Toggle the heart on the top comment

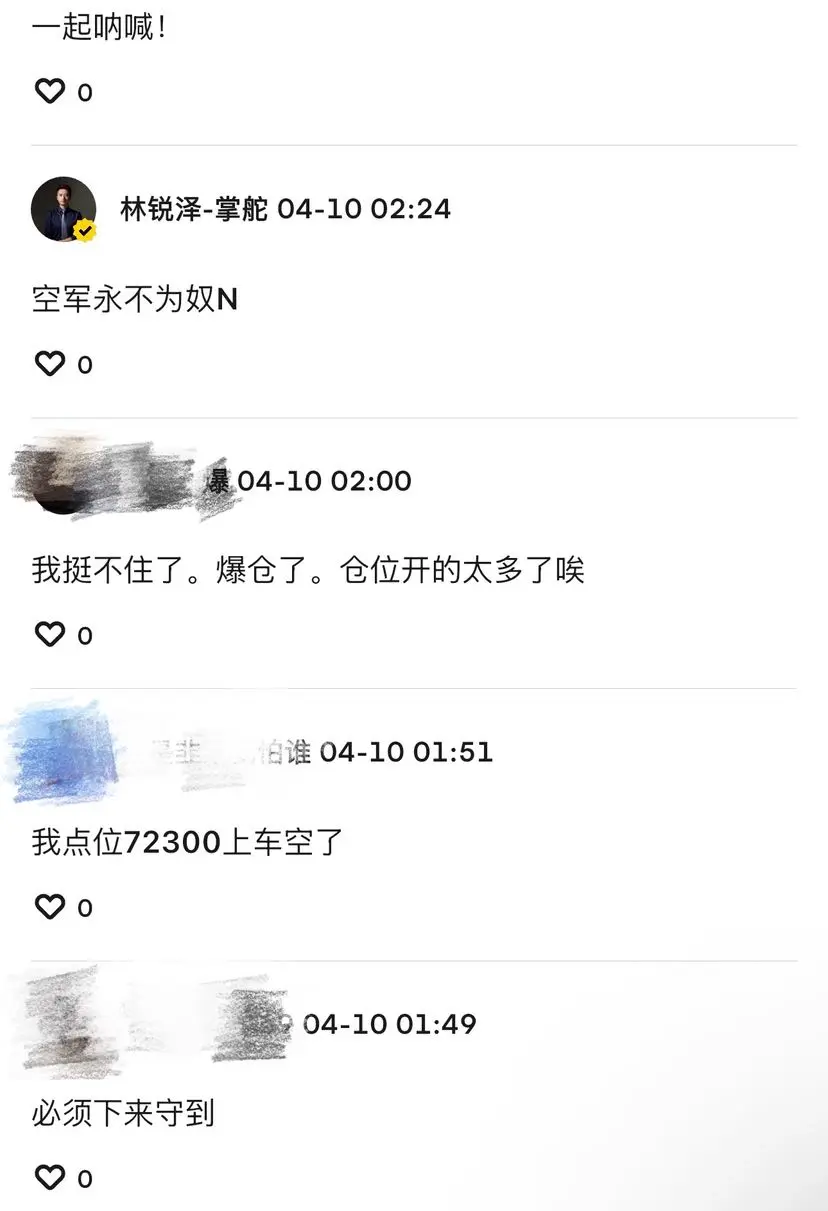49,91
